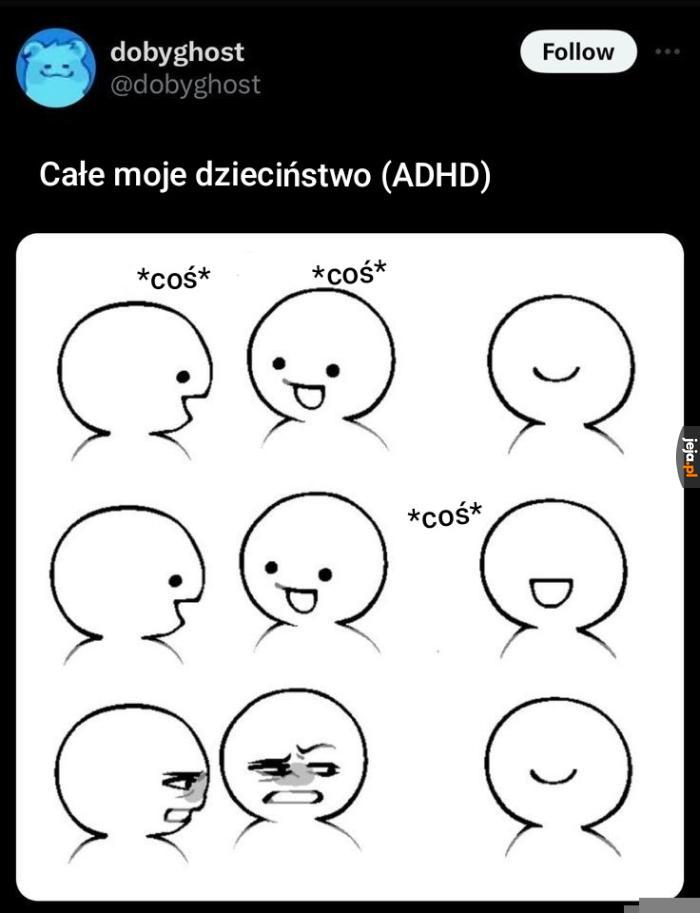700x913 pixels.
Task: Follow the dobyghost account
Action: click(578, 52)
